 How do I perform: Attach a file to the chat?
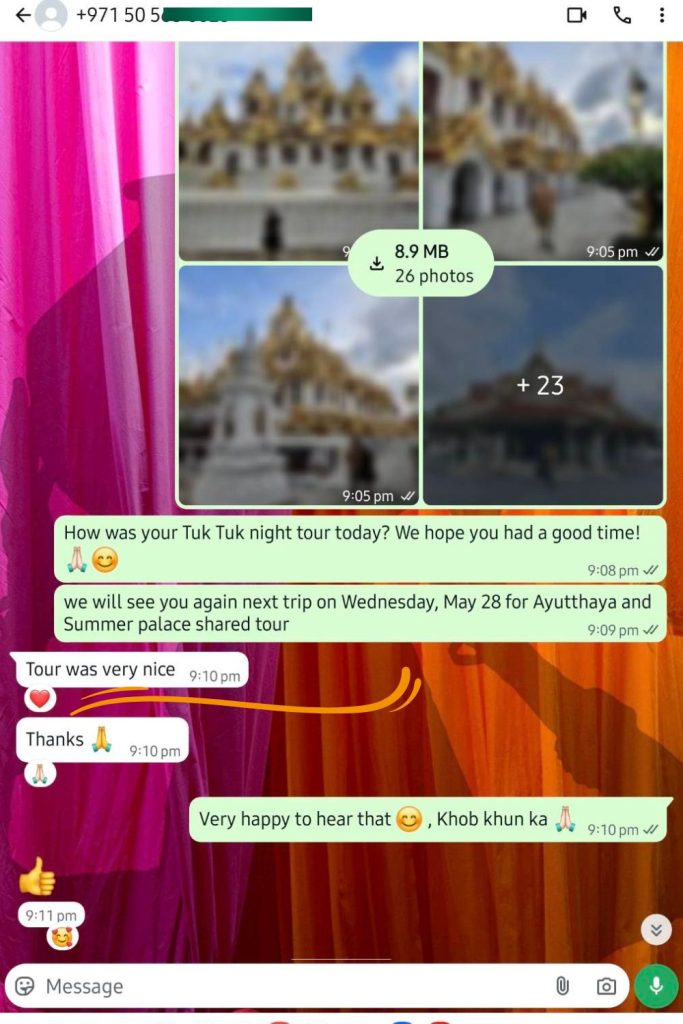(x=562, y=986)
